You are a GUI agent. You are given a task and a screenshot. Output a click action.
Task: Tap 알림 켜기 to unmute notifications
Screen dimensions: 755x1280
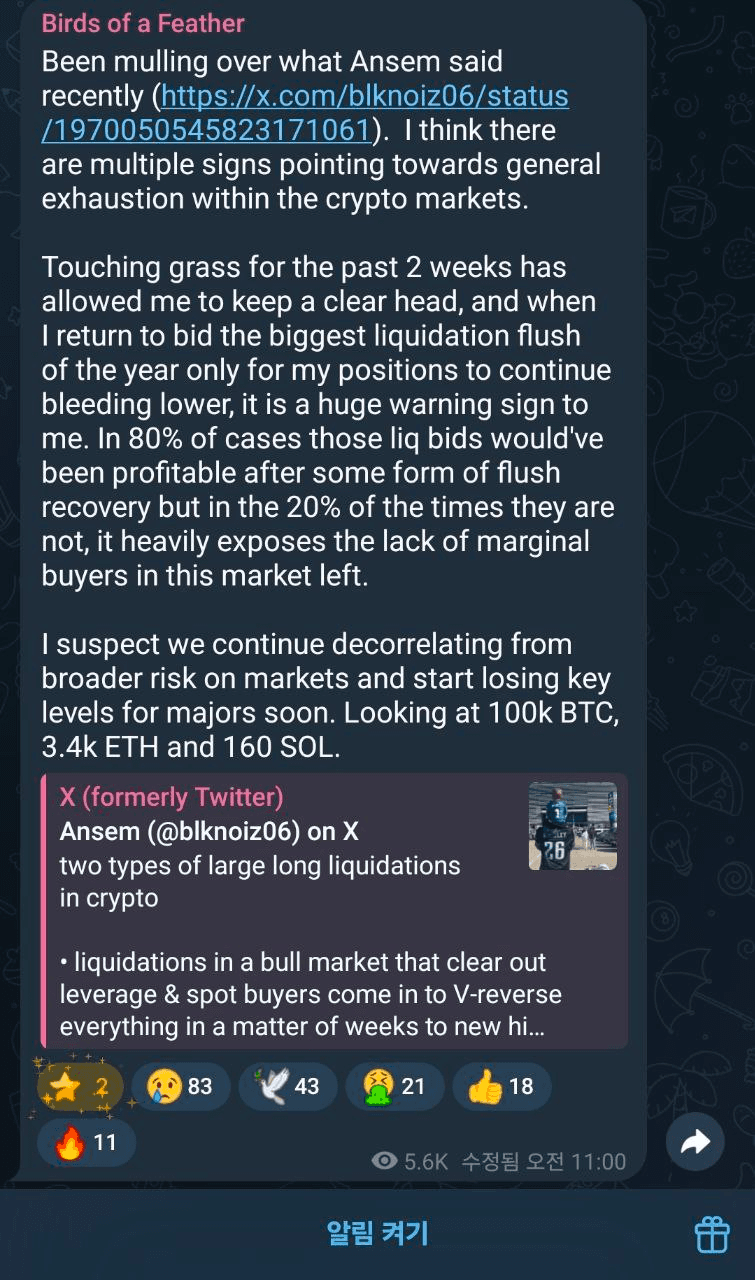pos(377,1233)
